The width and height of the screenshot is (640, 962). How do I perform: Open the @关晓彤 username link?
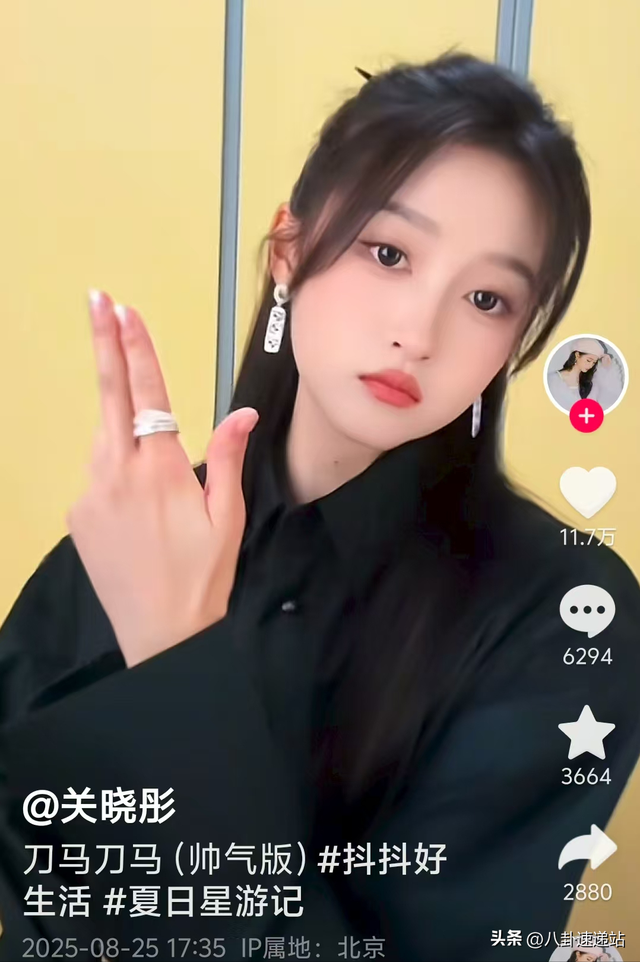pos(99,806)
